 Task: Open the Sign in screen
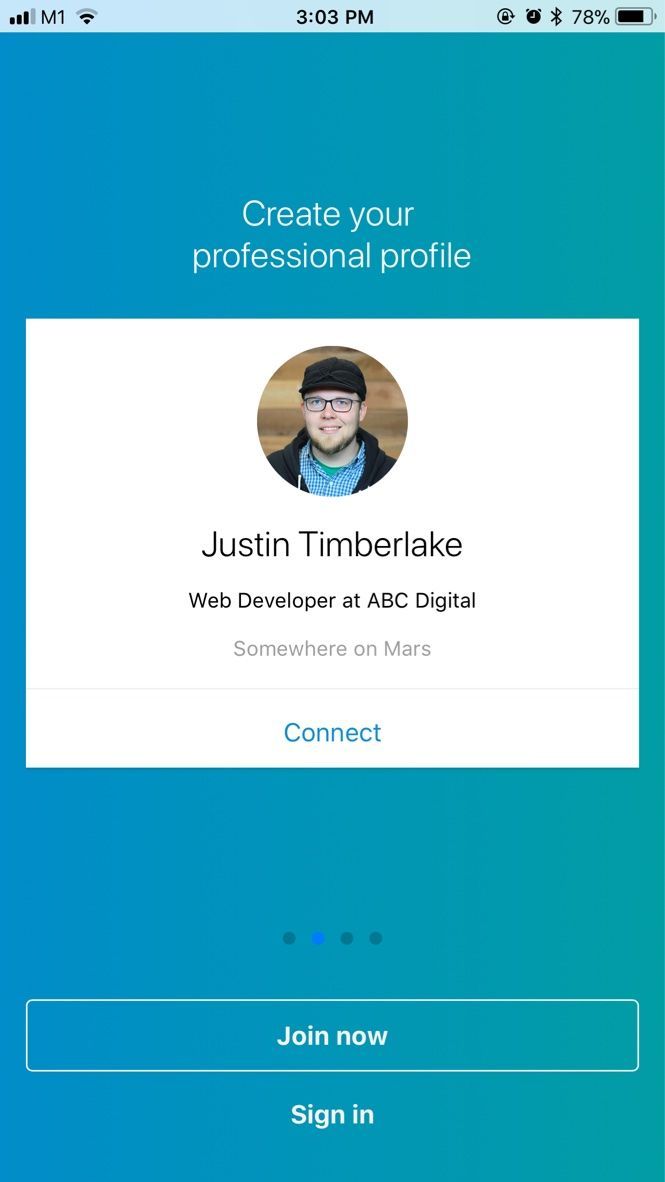coord(332,1114)
